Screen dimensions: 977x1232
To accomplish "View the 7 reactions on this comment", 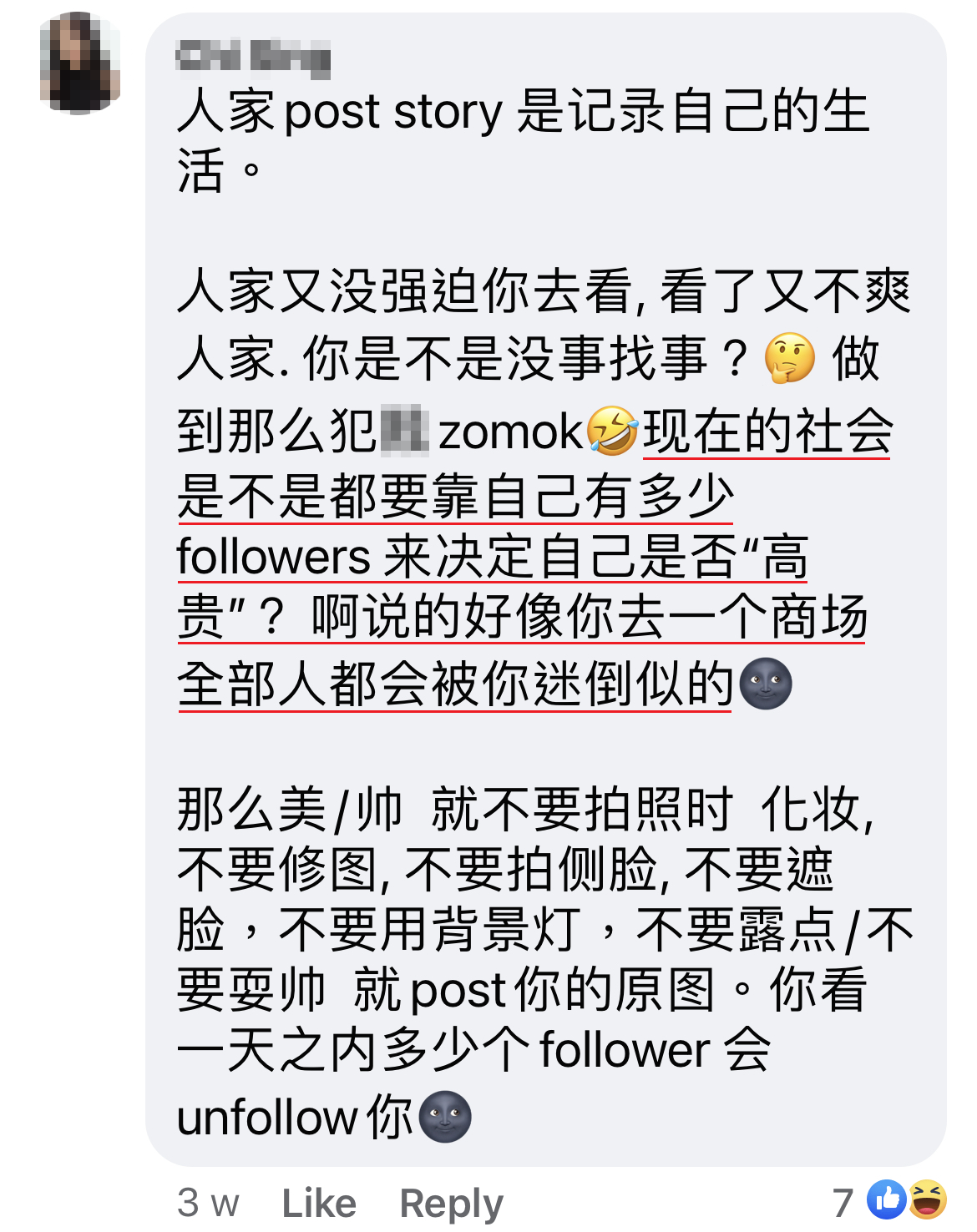I will pos(890,1201).
